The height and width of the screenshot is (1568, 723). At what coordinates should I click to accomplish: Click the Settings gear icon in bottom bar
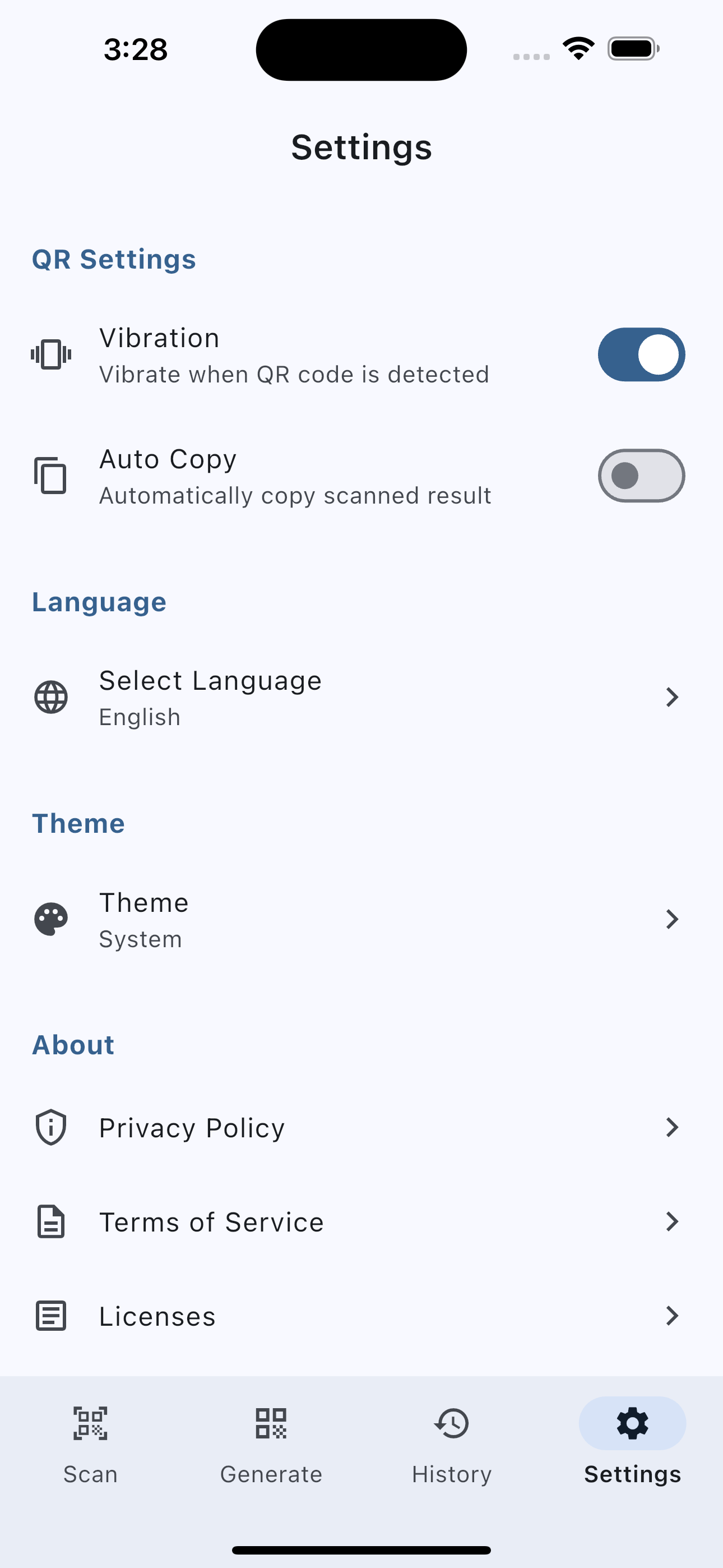[632, 1424]
